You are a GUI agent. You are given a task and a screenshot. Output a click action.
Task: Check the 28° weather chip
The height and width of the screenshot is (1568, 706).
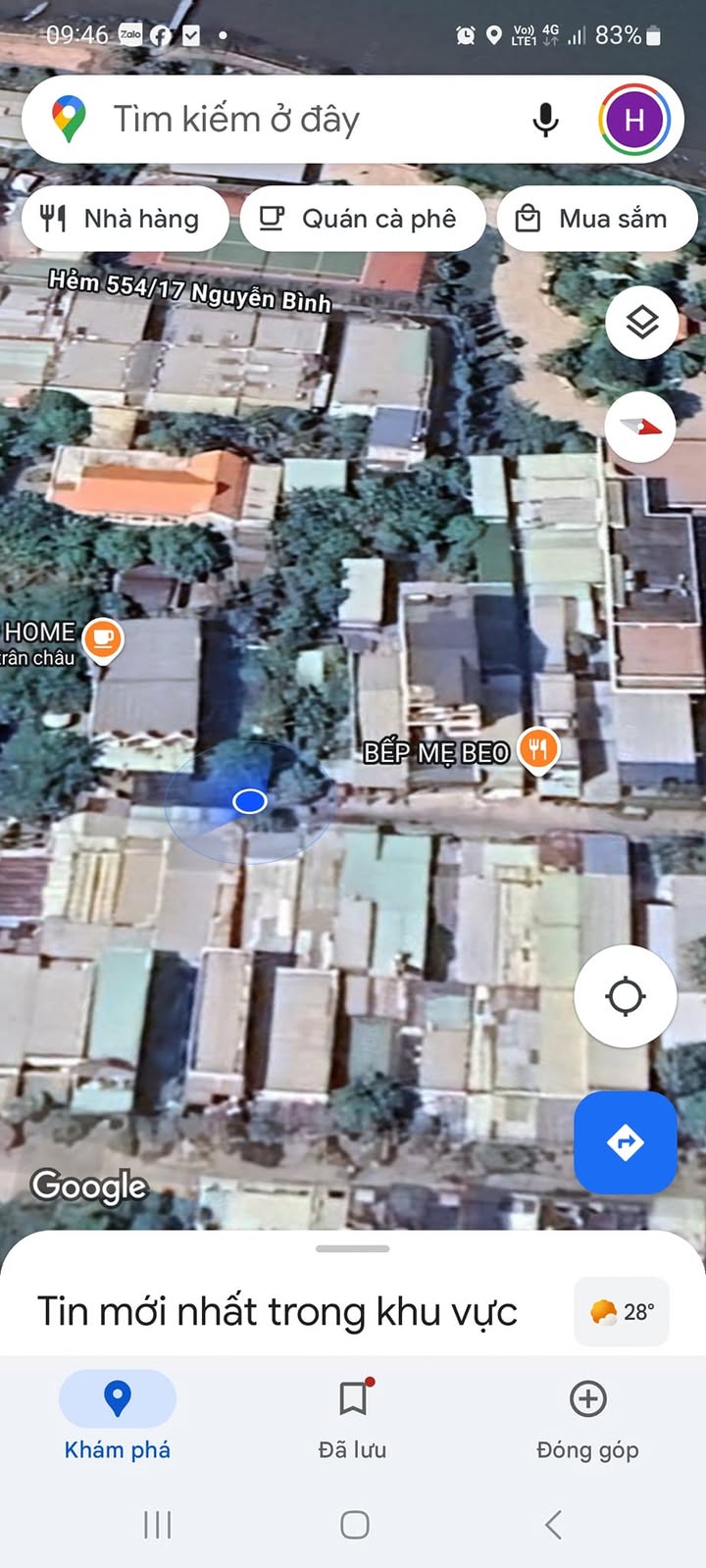(623, 1311)
